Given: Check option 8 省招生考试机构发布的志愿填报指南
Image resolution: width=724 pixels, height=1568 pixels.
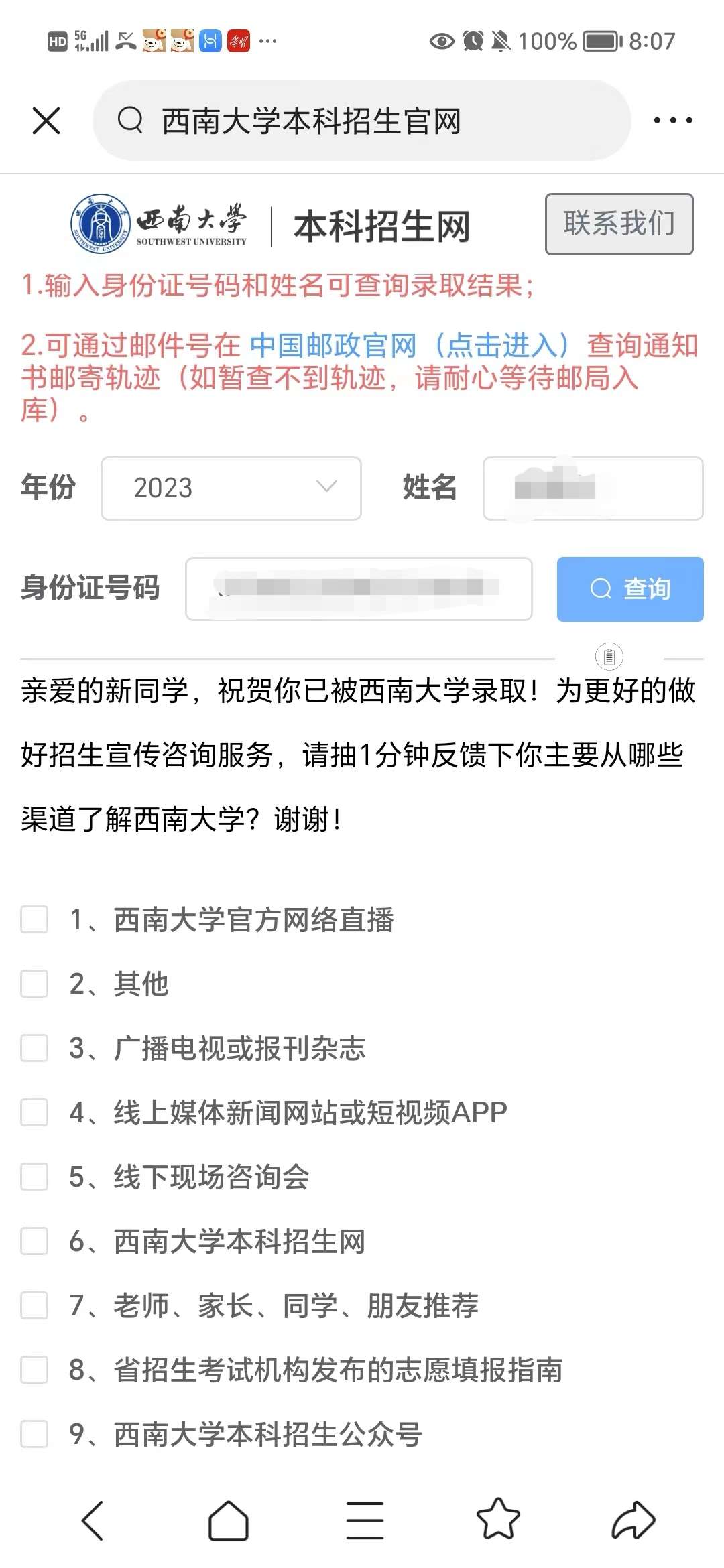Looking at the screenshot, I should coord(34,1370).
